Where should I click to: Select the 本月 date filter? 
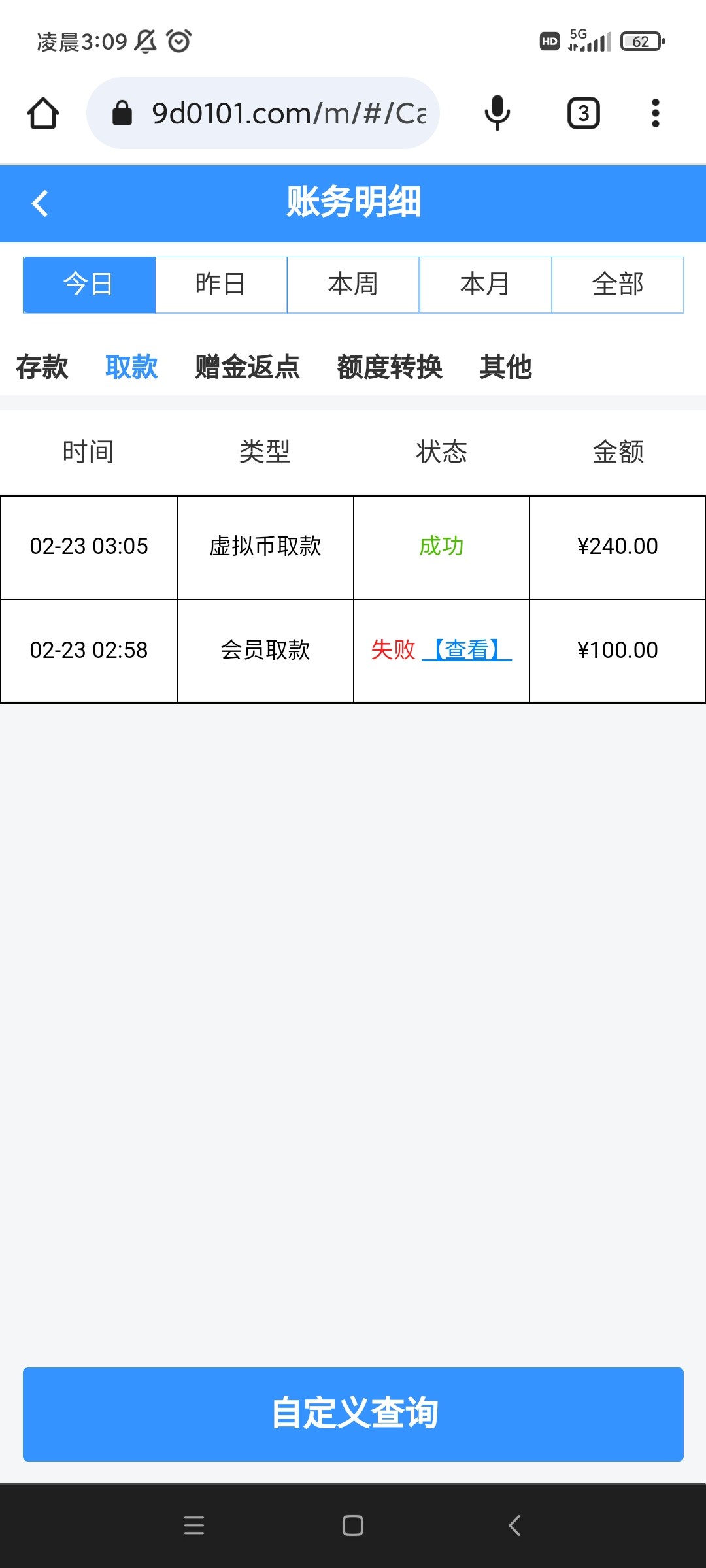click(485, 284)
